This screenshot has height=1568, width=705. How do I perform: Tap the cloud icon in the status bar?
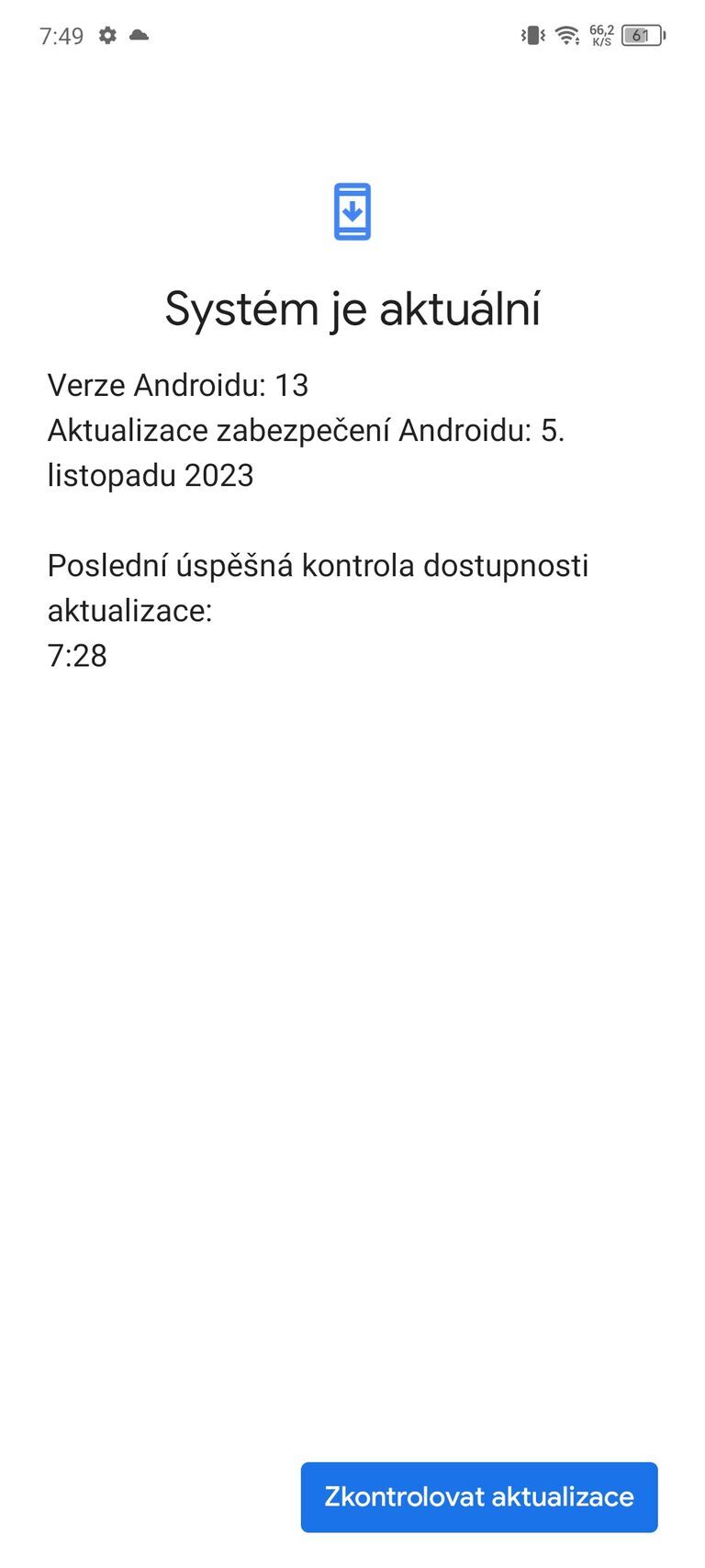coord(138,36)
